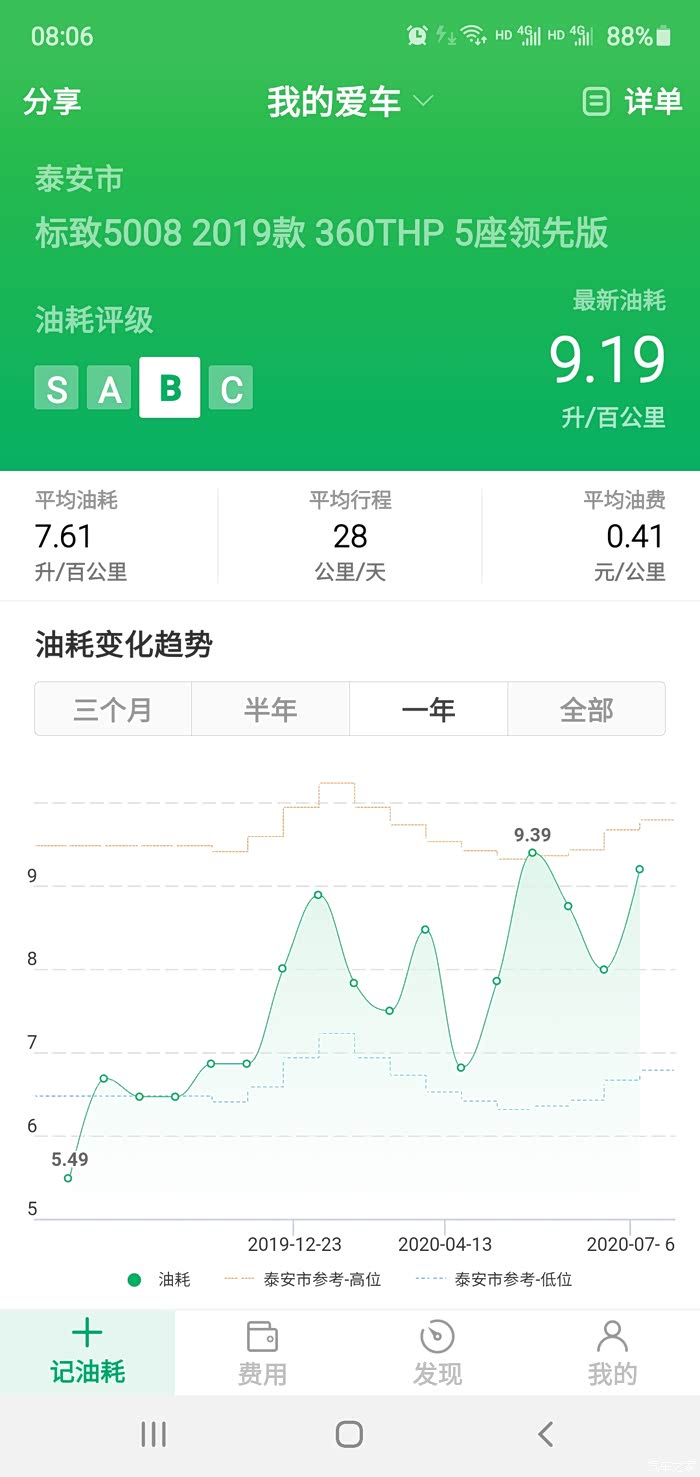Image resolution: width=700 pixels, height=1477 pixels.
Task: Open the 我的 profile tab
Action: click(x=612, y=1352)
